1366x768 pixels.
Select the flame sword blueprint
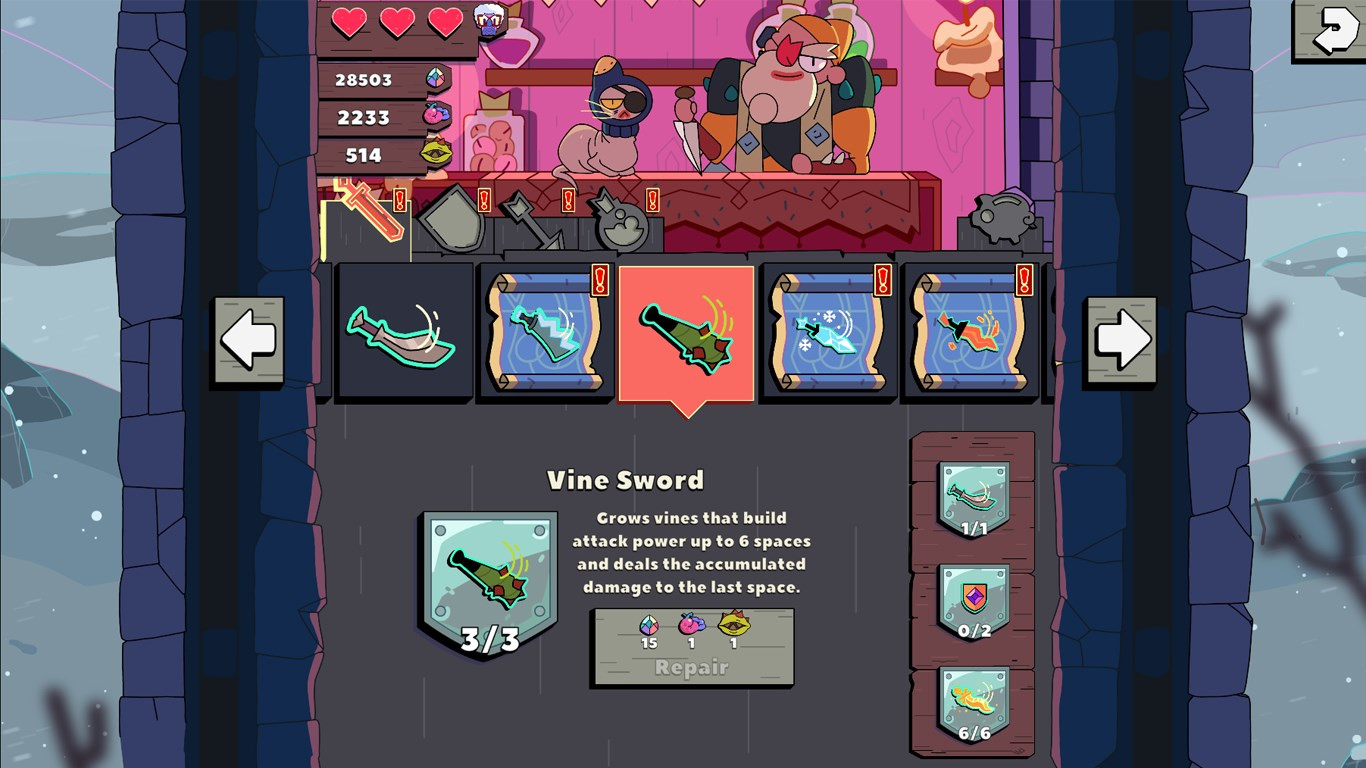coord(969,333)
